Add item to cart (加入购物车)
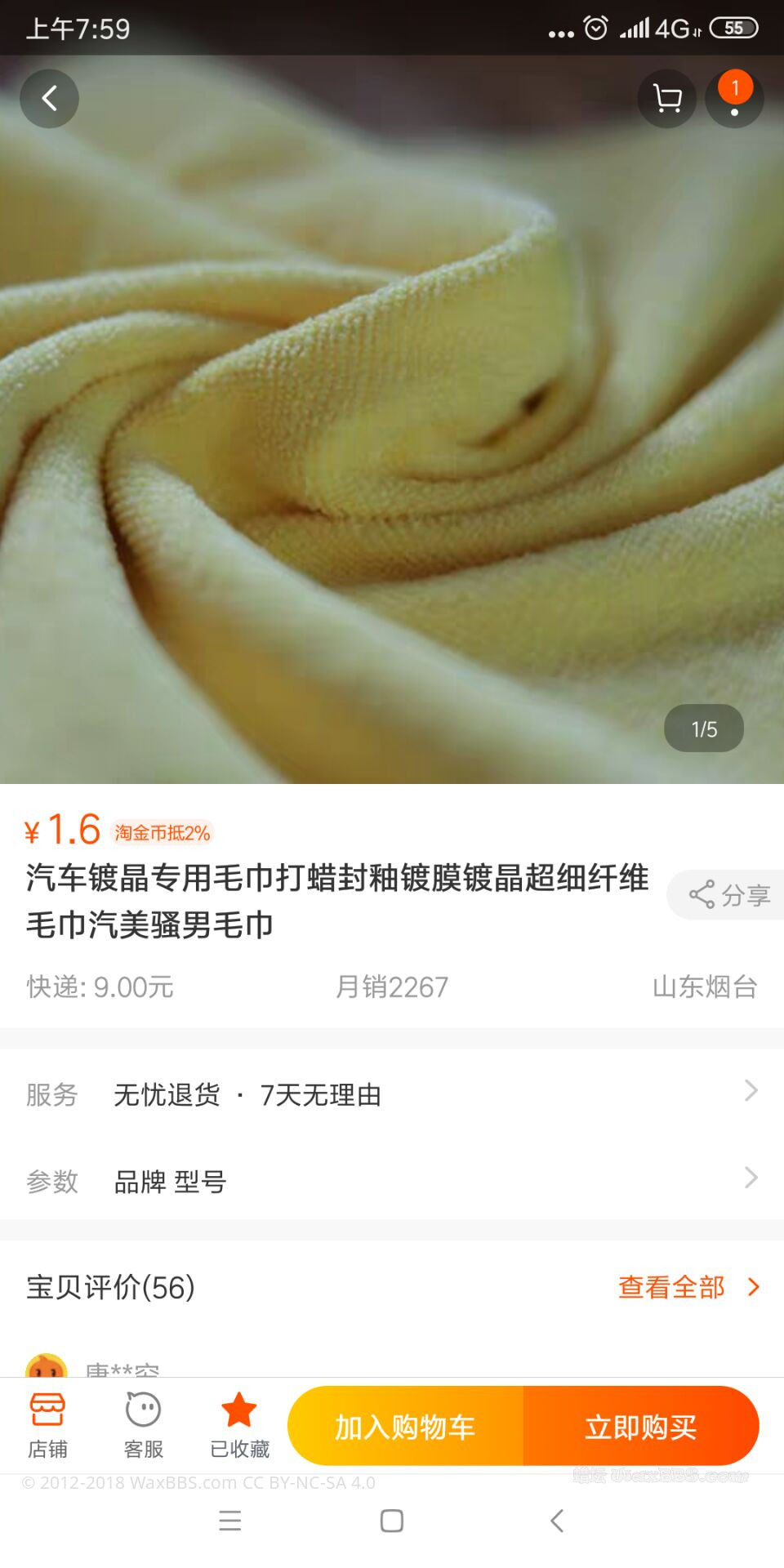The width and height of the screenshot is (784, 1568). [x=405, y=1427]
